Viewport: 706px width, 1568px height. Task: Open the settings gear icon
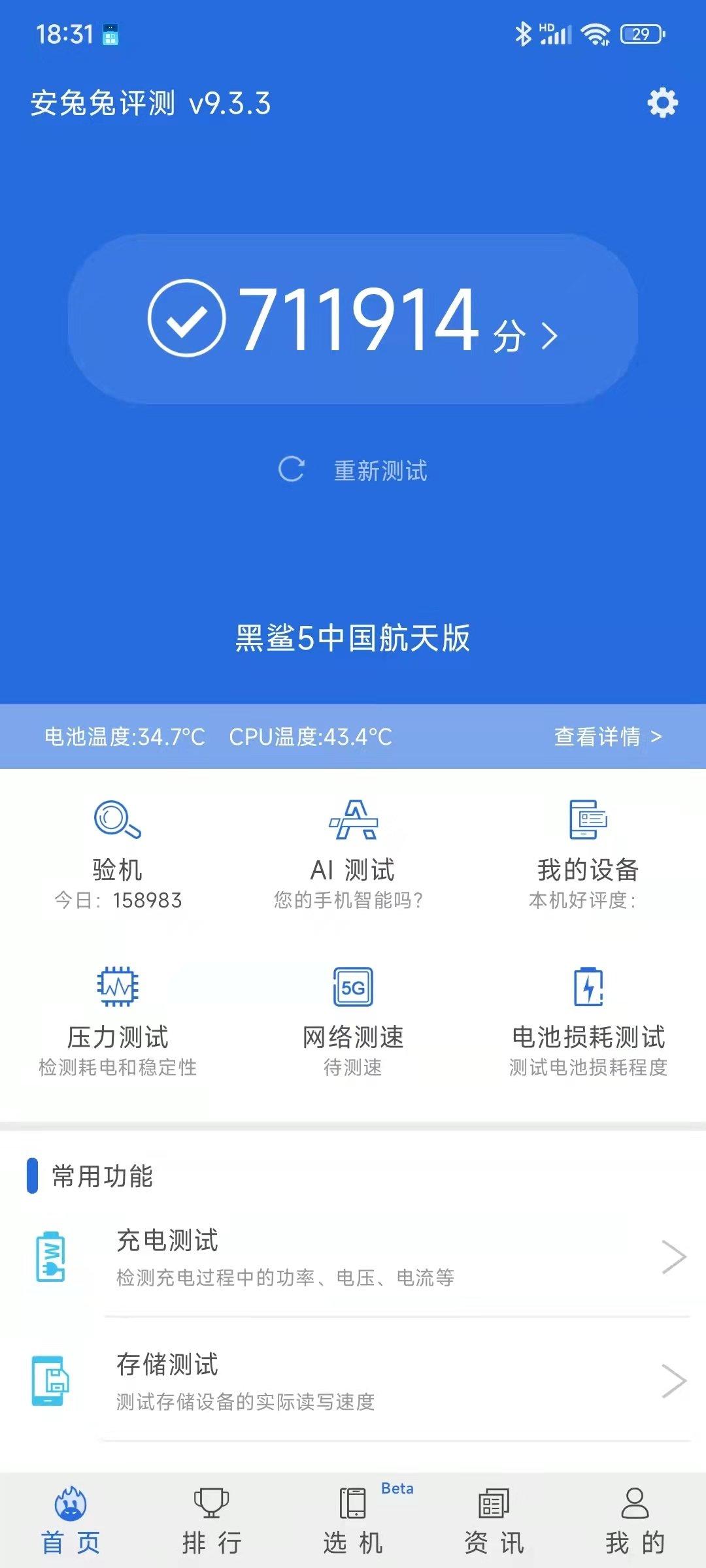pyautogui.click(x=662, y=102)
